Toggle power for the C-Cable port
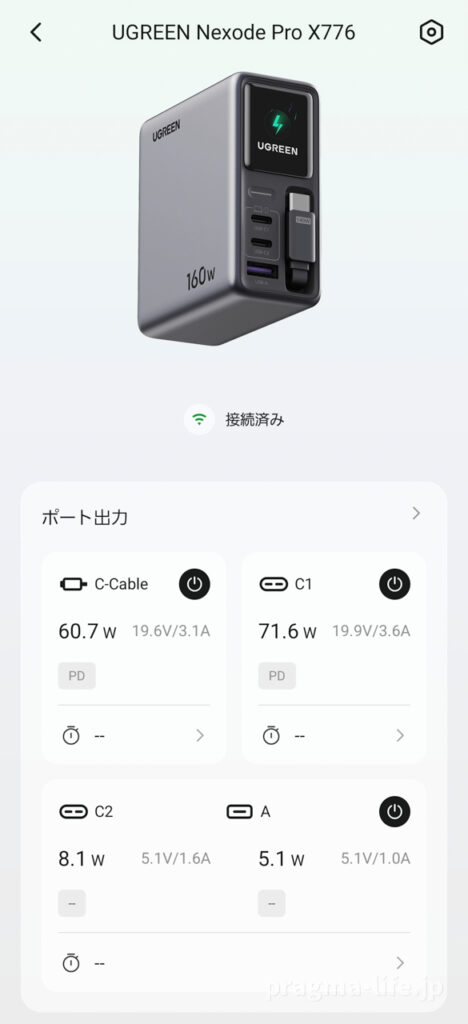This screenshot has height=1024, width=468. (195, 584)
